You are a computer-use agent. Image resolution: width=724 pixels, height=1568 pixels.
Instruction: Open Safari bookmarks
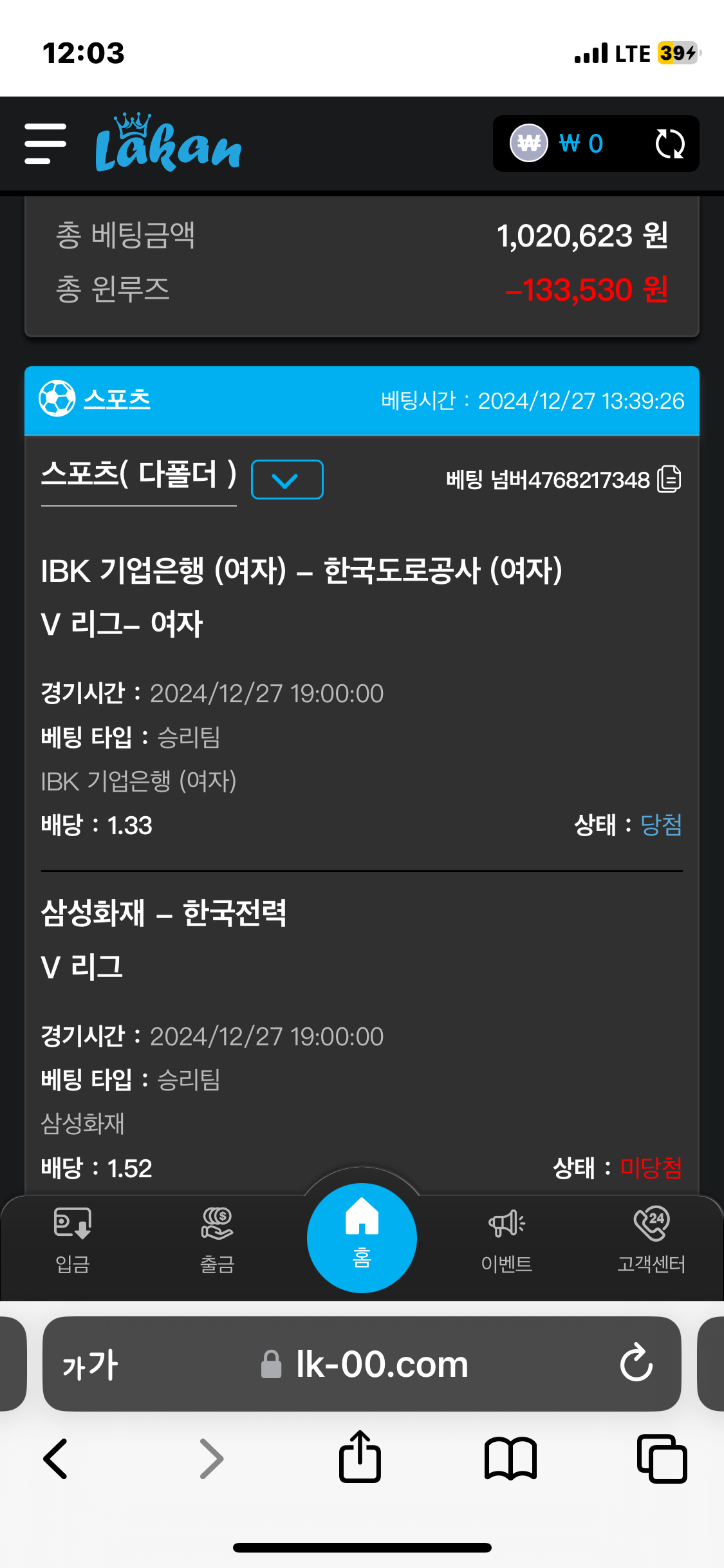tap(510, 1459)
